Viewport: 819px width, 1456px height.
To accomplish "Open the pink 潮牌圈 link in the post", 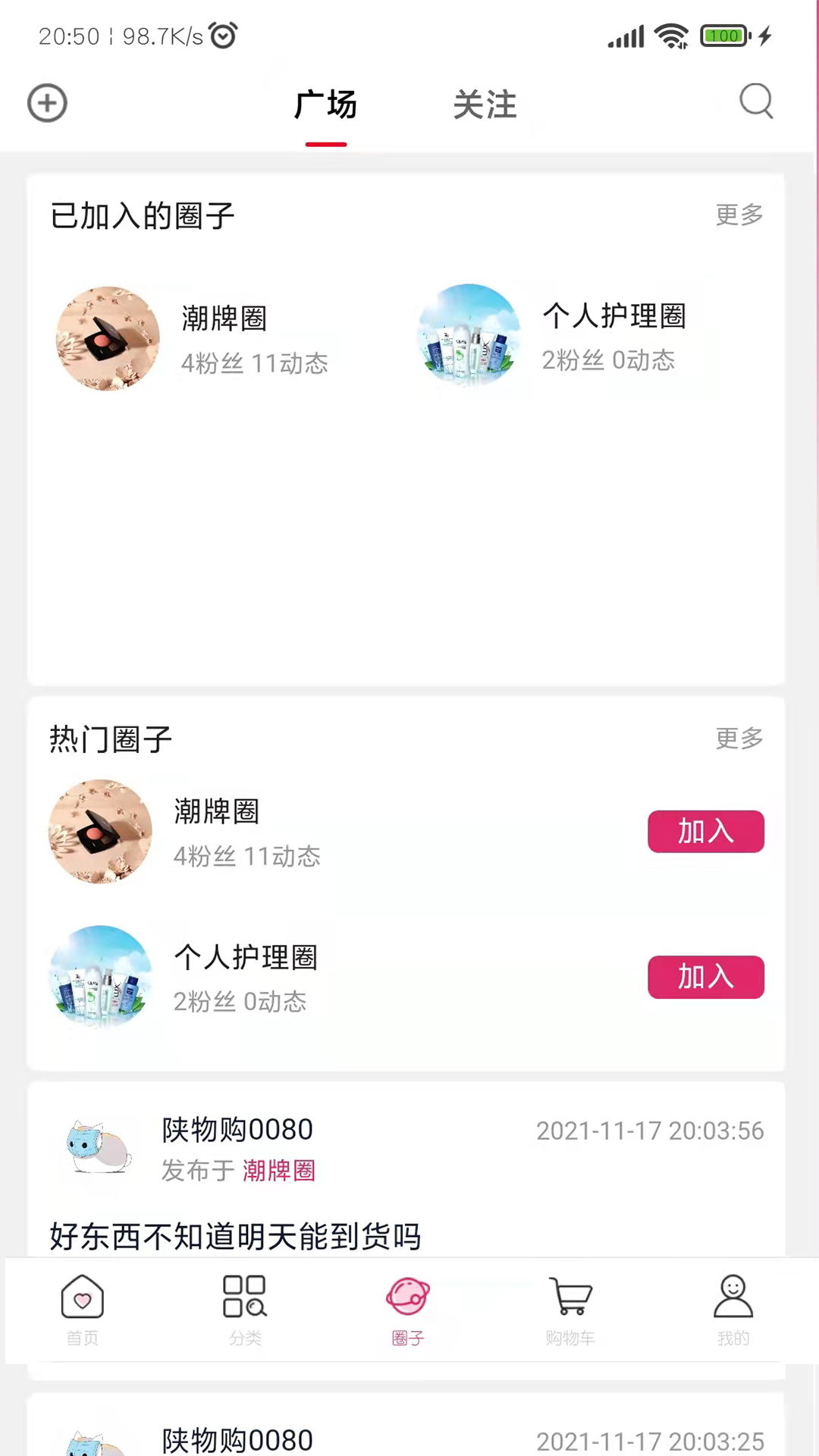I will [x=278, y=1171].
